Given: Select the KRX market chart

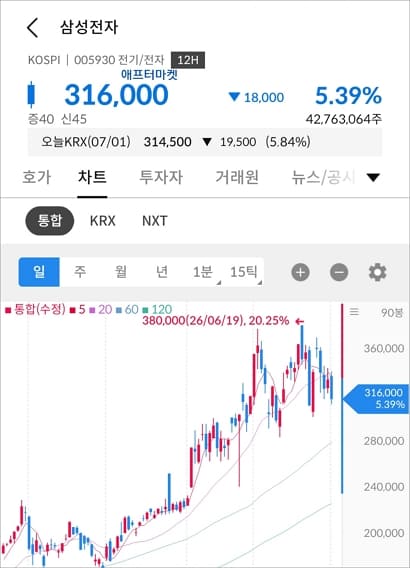Looking at the screenshot, I should tap(102, 221).
